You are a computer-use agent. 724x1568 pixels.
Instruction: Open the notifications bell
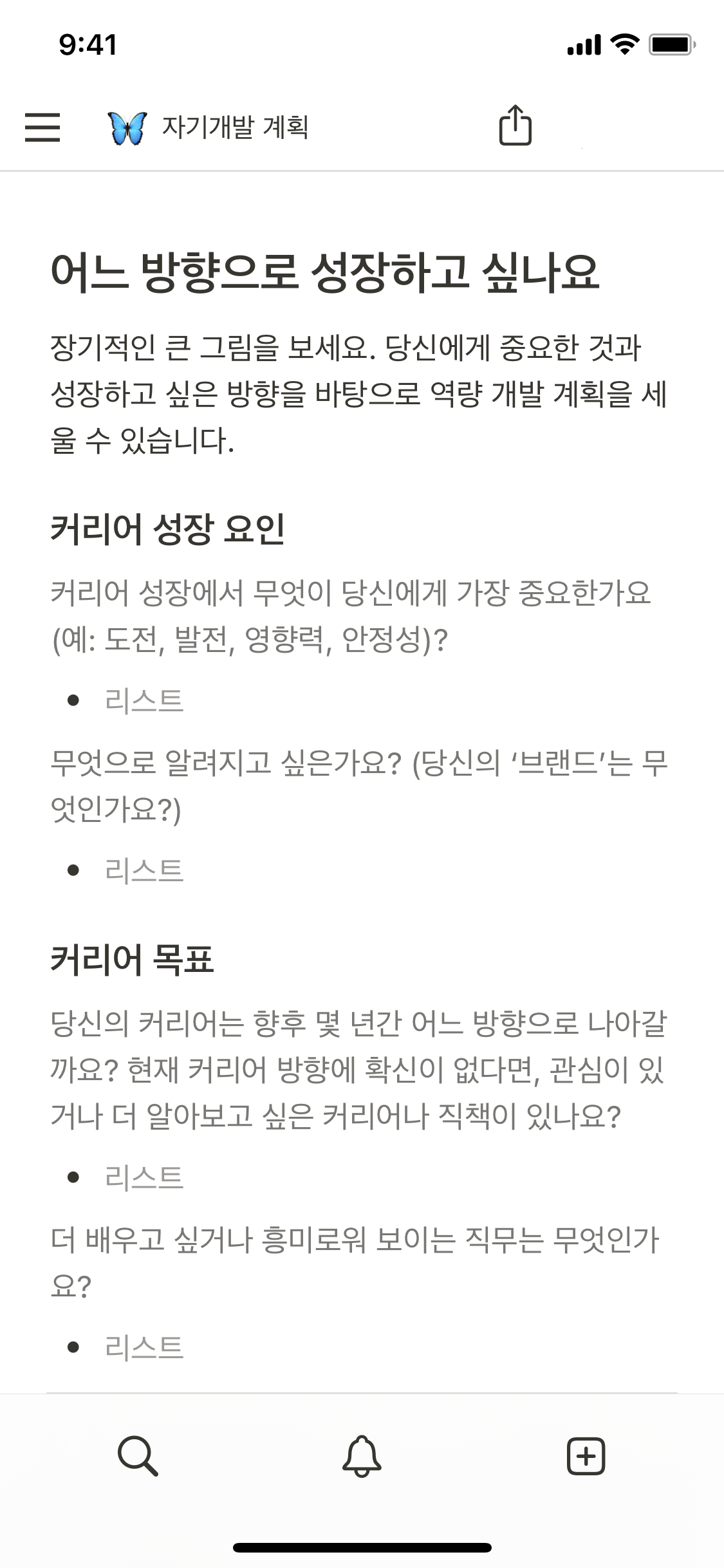[x=362, y=1456]
